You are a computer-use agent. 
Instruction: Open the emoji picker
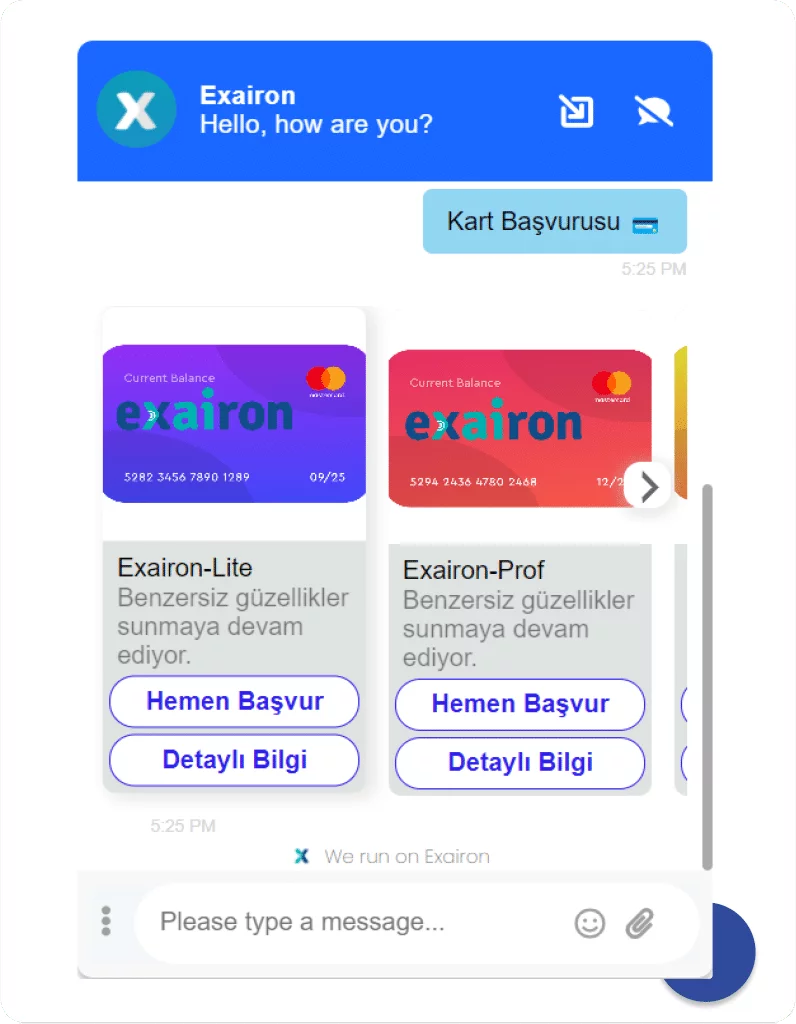[x=590, y=923]
